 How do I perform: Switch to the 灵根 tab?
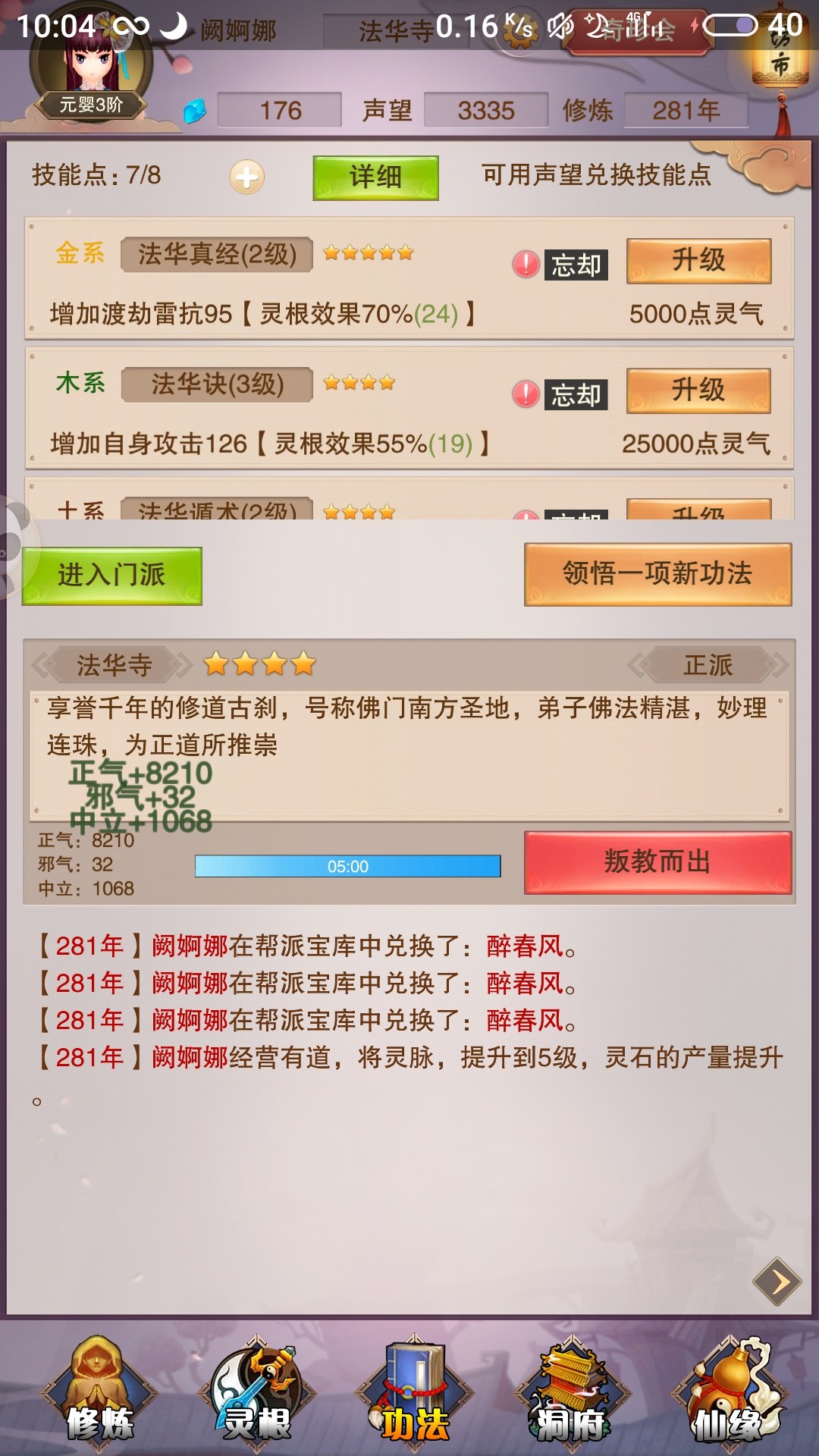pyautogui.click(x=257, y=1395)
